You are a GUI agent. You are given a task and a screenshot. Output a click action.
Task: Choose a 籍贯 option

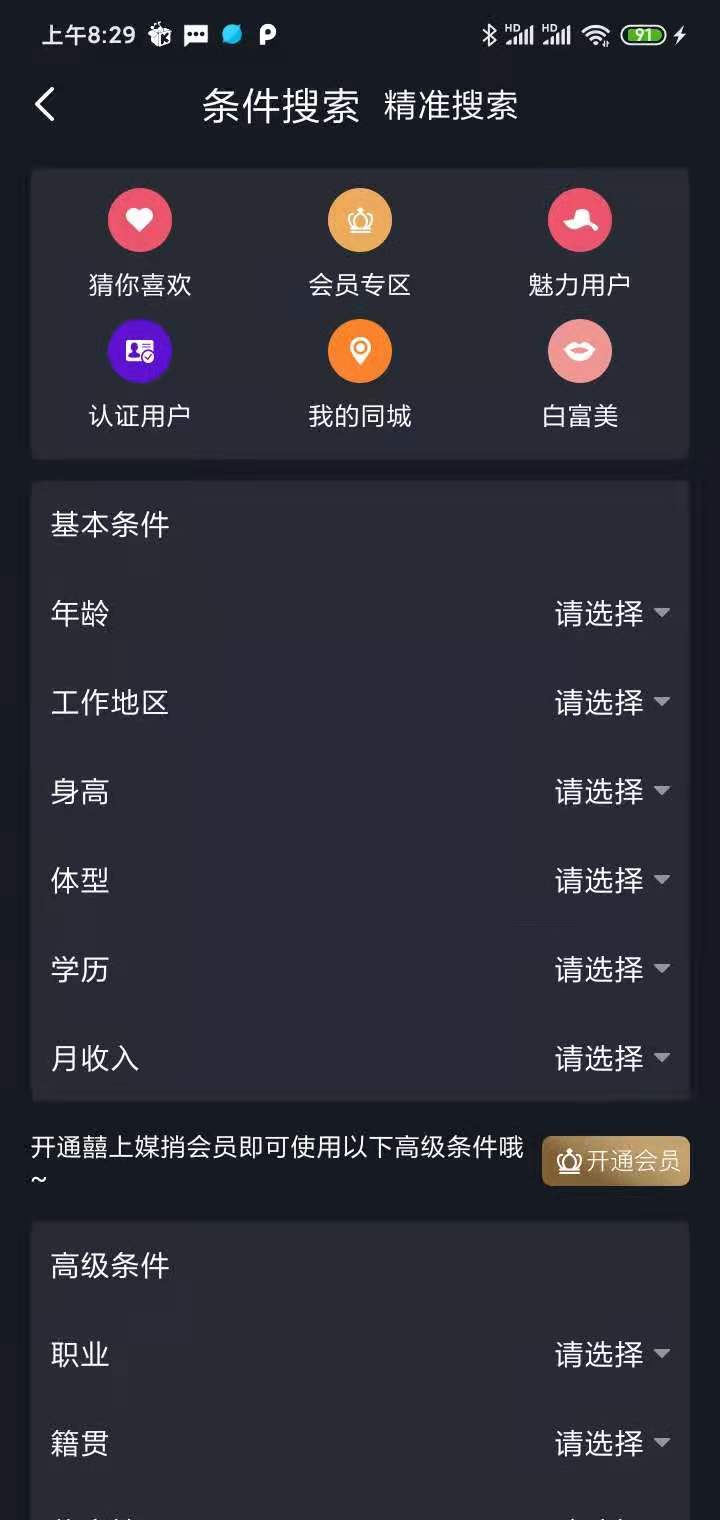click(611, 1443)
